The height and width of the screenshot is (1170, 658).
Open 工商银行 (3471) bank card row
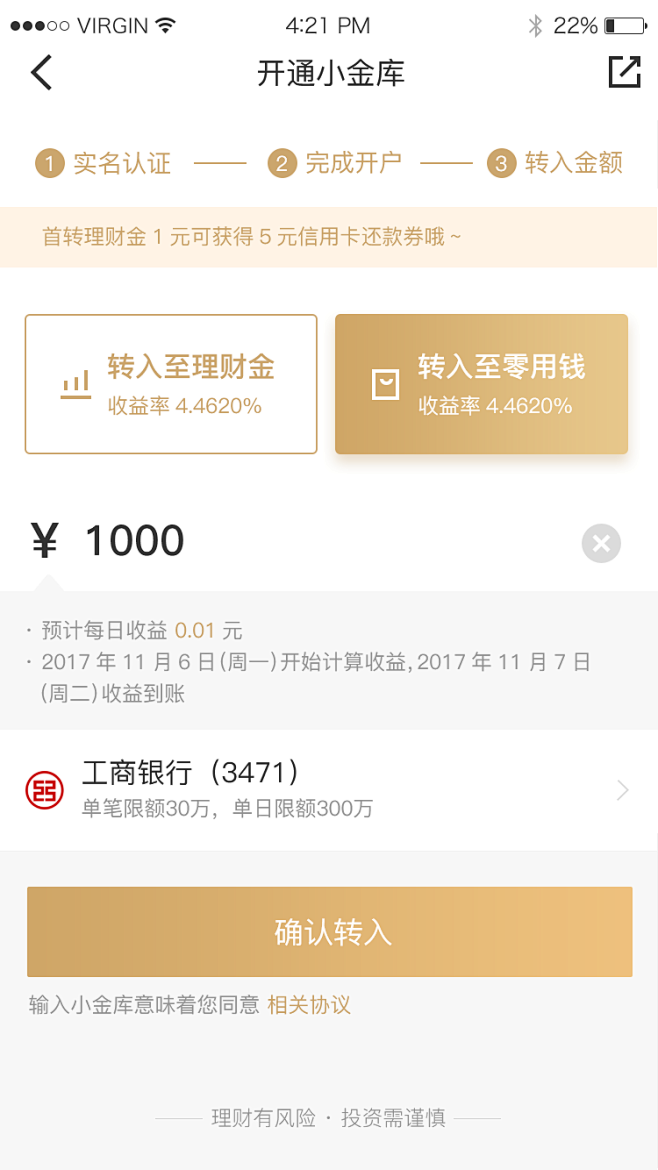point(329,790)
